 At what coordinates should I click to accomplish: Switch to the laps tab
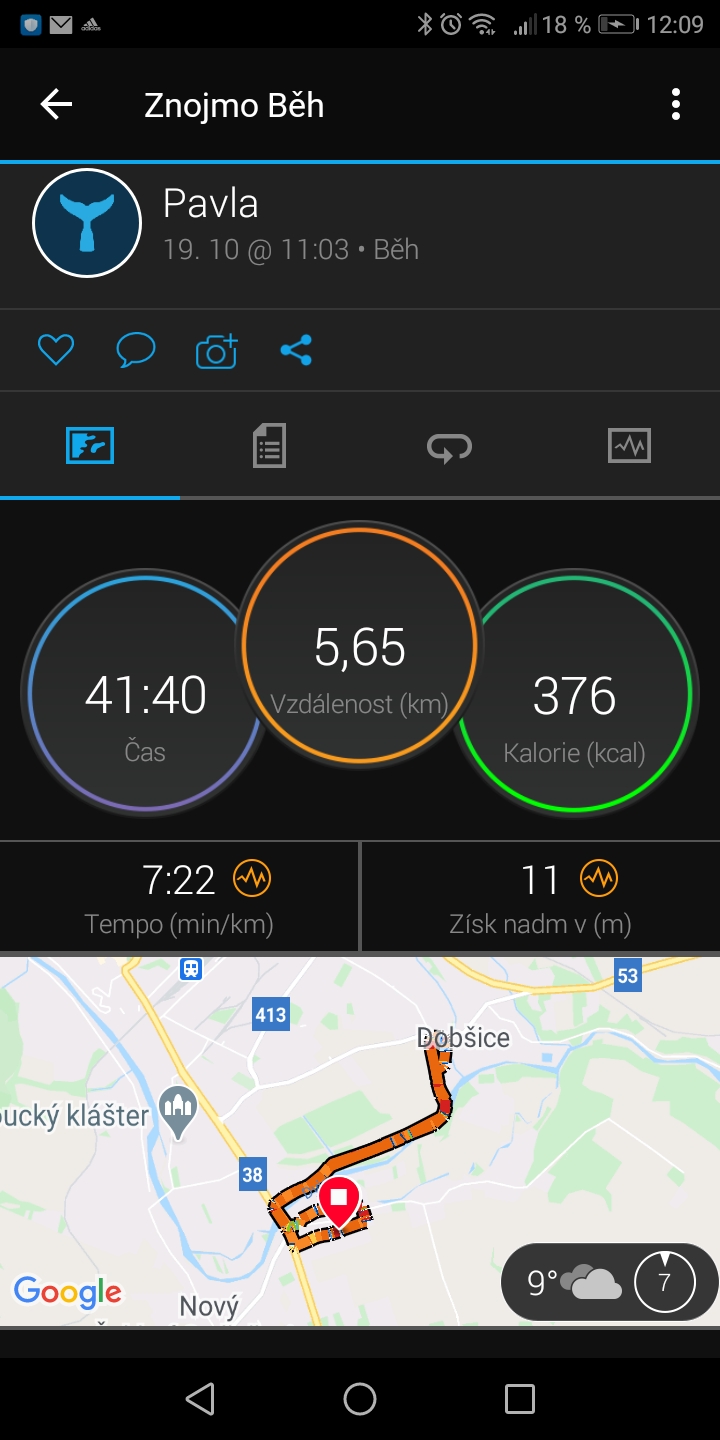click(449, 447)
